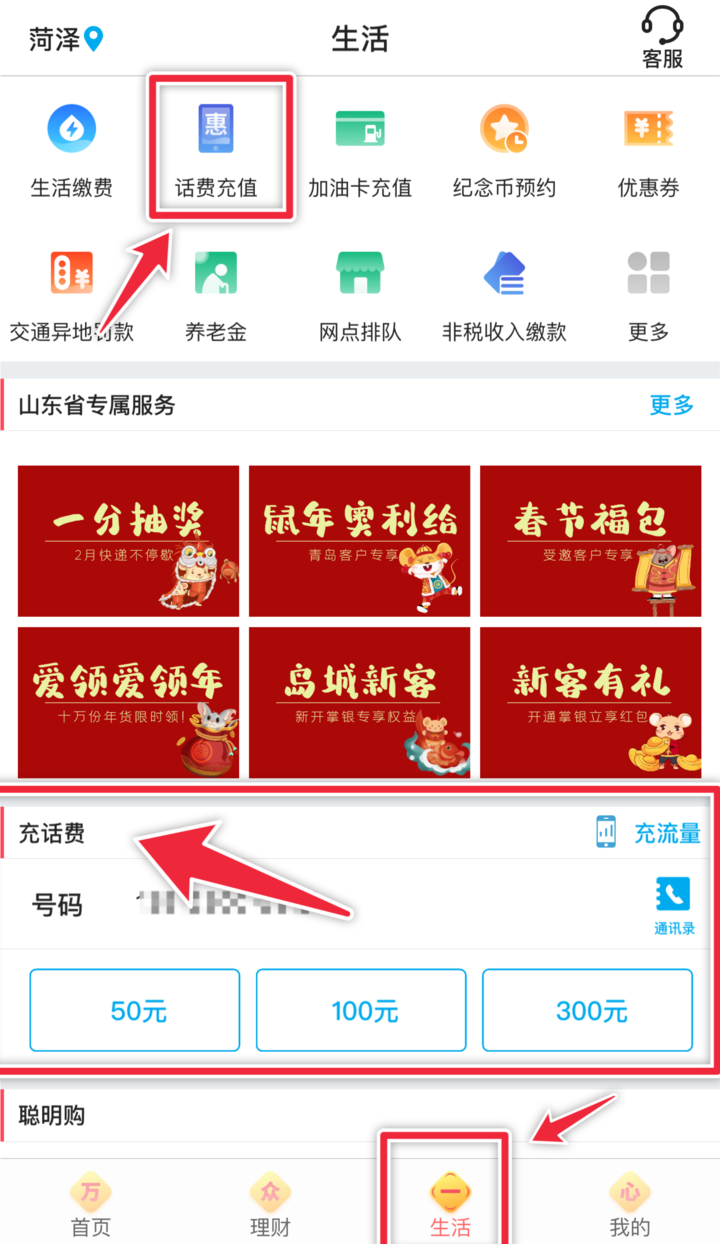720x1244 pixels.
Task: Select the 100元 recharge amount
Action: pos(365,1010)
